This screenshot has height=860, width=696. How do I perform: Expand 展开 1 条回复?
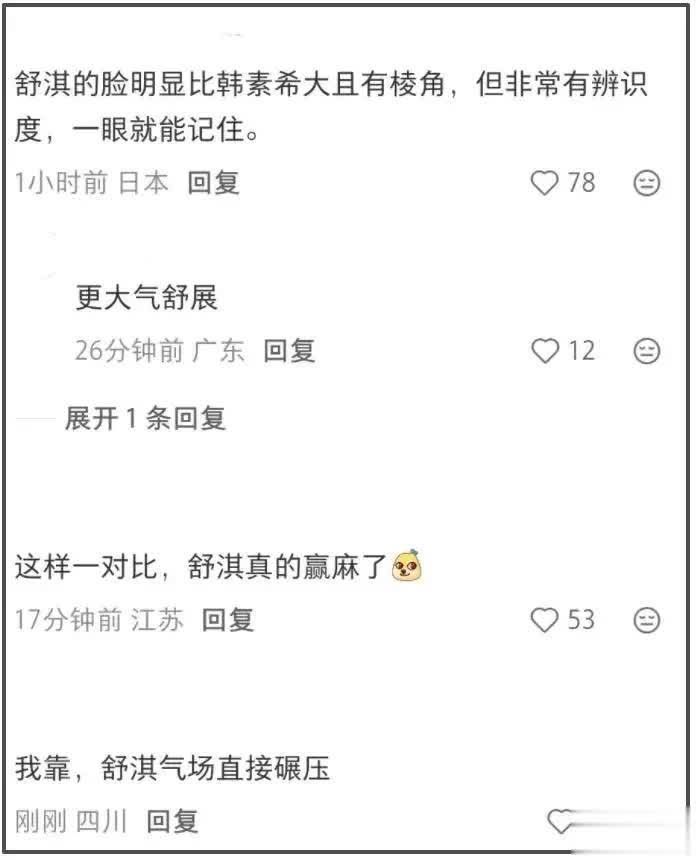click(145, 419)
